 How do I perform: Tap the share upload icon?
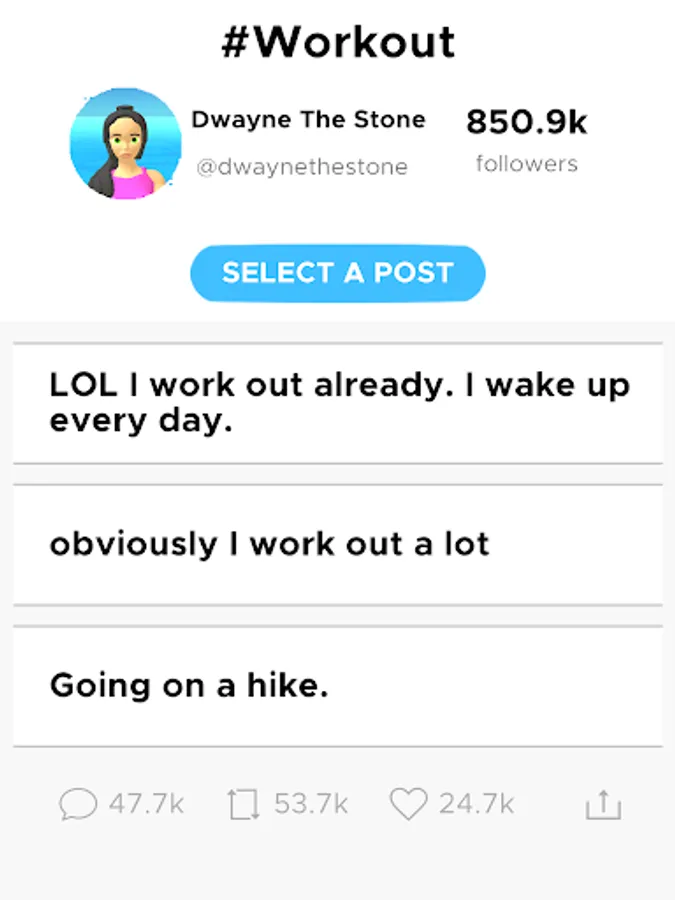(603, 805)
